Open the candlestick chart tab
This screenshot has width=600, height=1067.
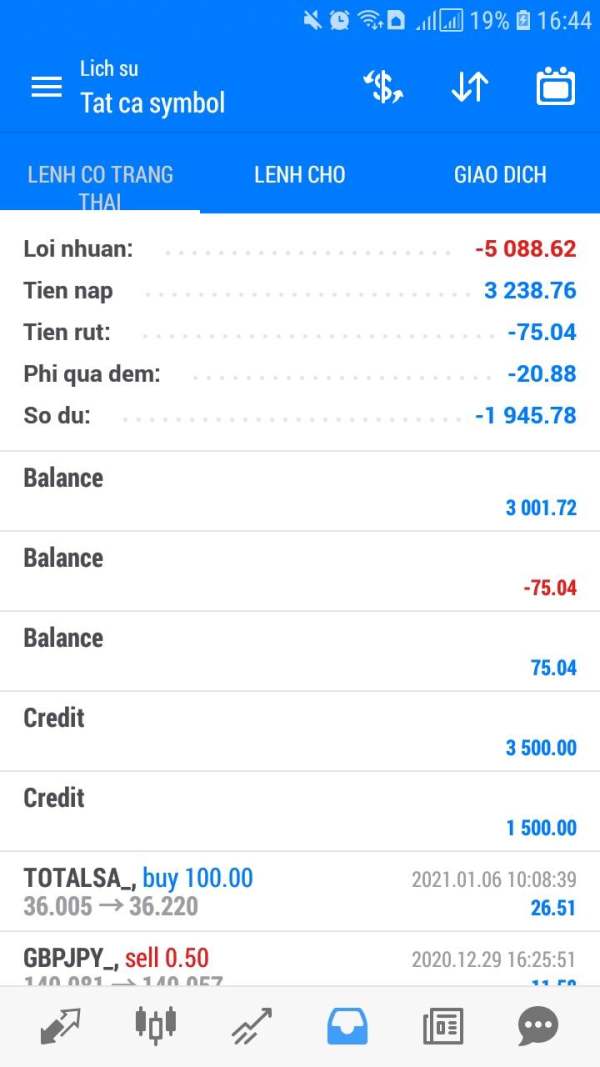tap(156, 1024)
